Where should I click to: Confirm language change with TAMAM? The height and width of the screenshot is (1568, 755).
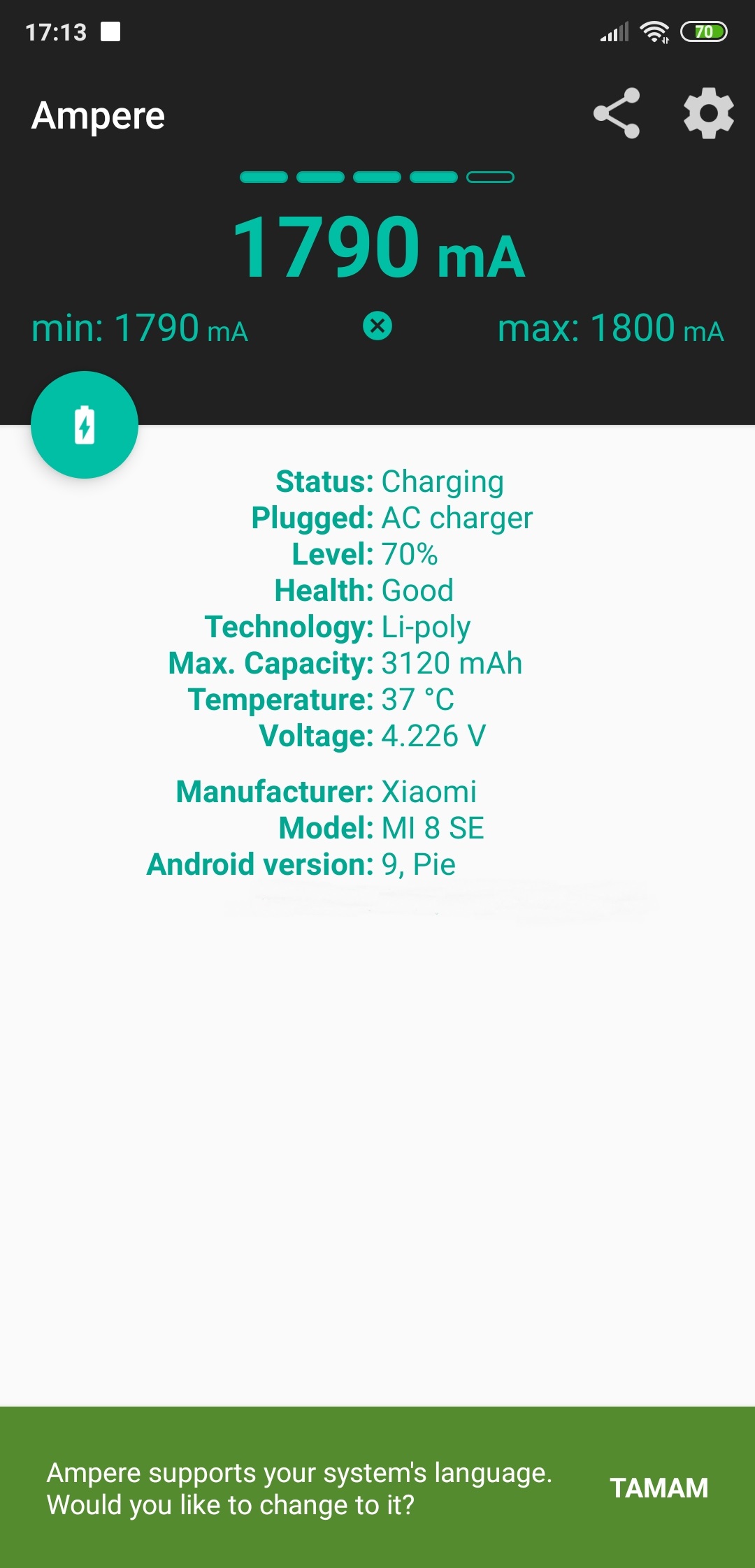(659, 1488)
